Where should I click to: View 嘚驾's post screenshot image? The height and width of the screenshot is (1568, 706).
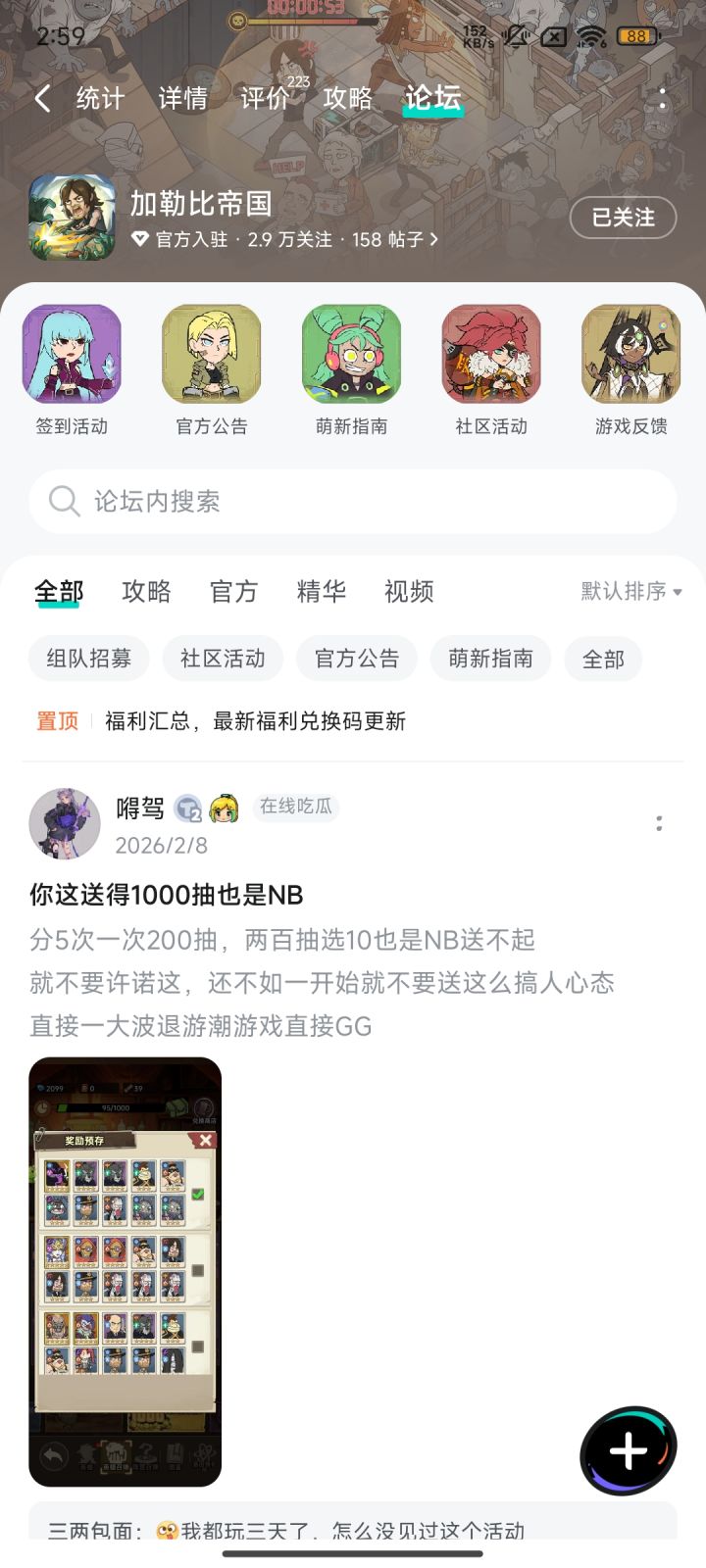tap(126, 1271)
